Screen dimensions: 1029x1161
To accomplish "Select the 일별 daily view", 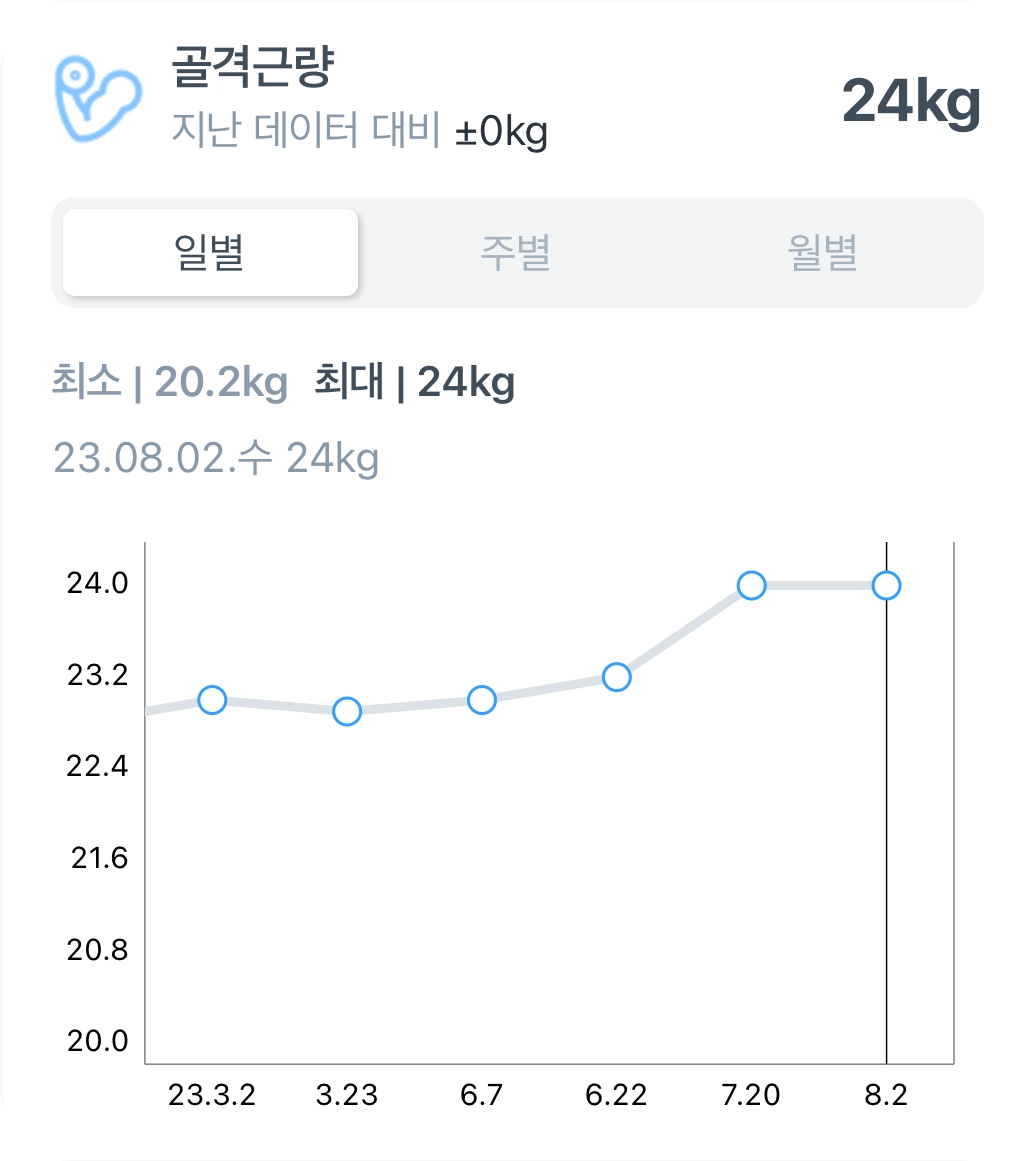I will coord(210,253).
